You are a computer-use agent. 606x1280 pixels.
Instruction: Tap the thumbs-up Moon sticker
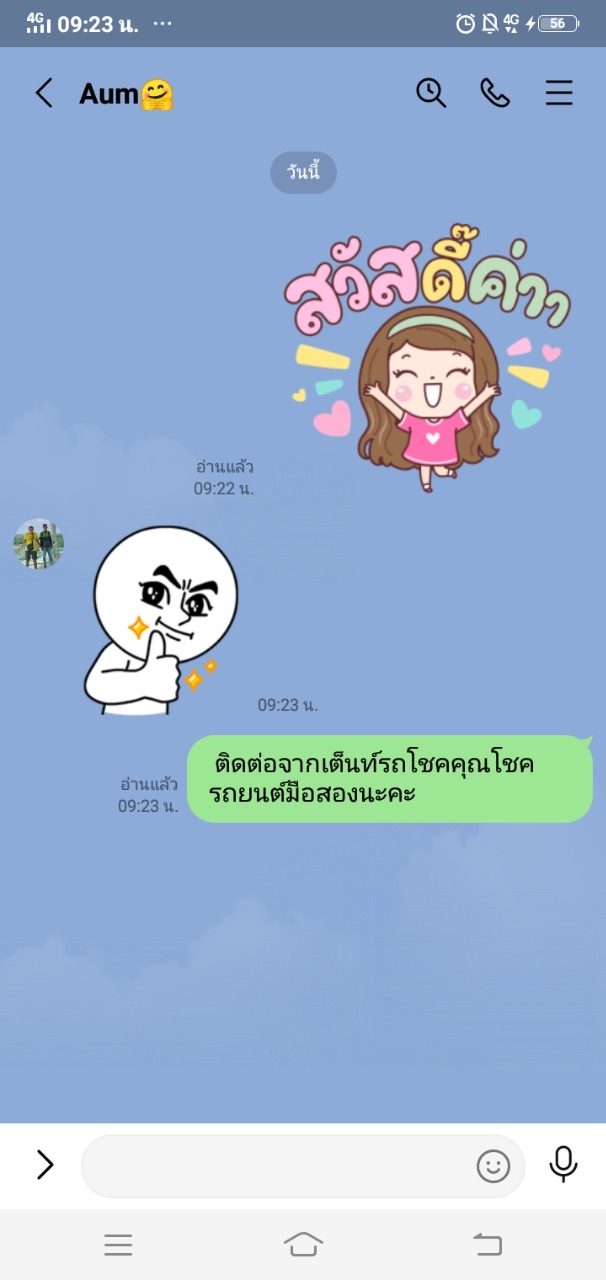pos(160,620)
